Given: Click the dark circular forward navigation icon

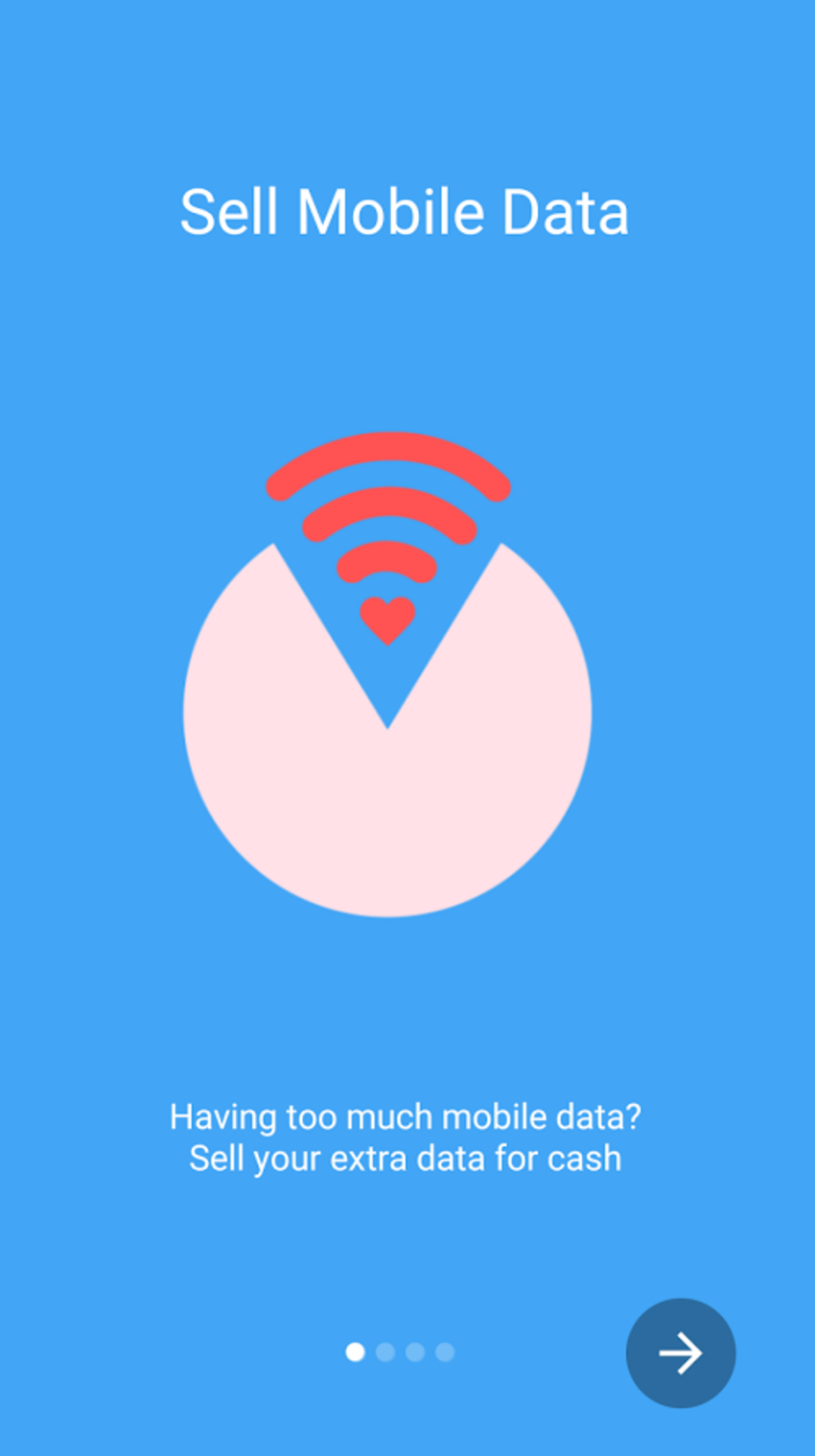Looking at the screenshot, I should pyautogui.click(x=681, y=1353).
